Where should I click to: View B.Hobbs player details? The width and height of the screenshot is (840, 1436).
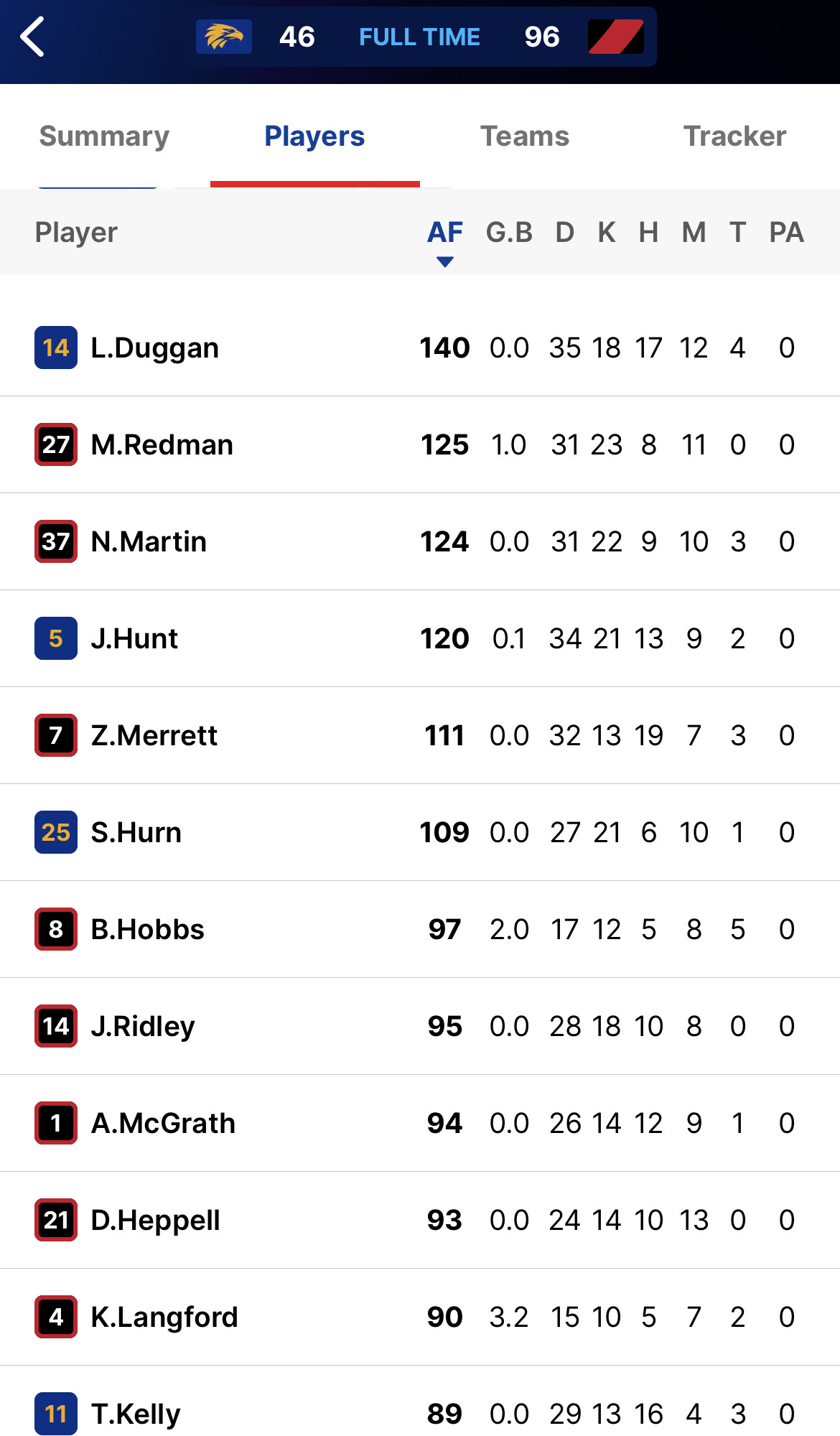tap(420, 929)
